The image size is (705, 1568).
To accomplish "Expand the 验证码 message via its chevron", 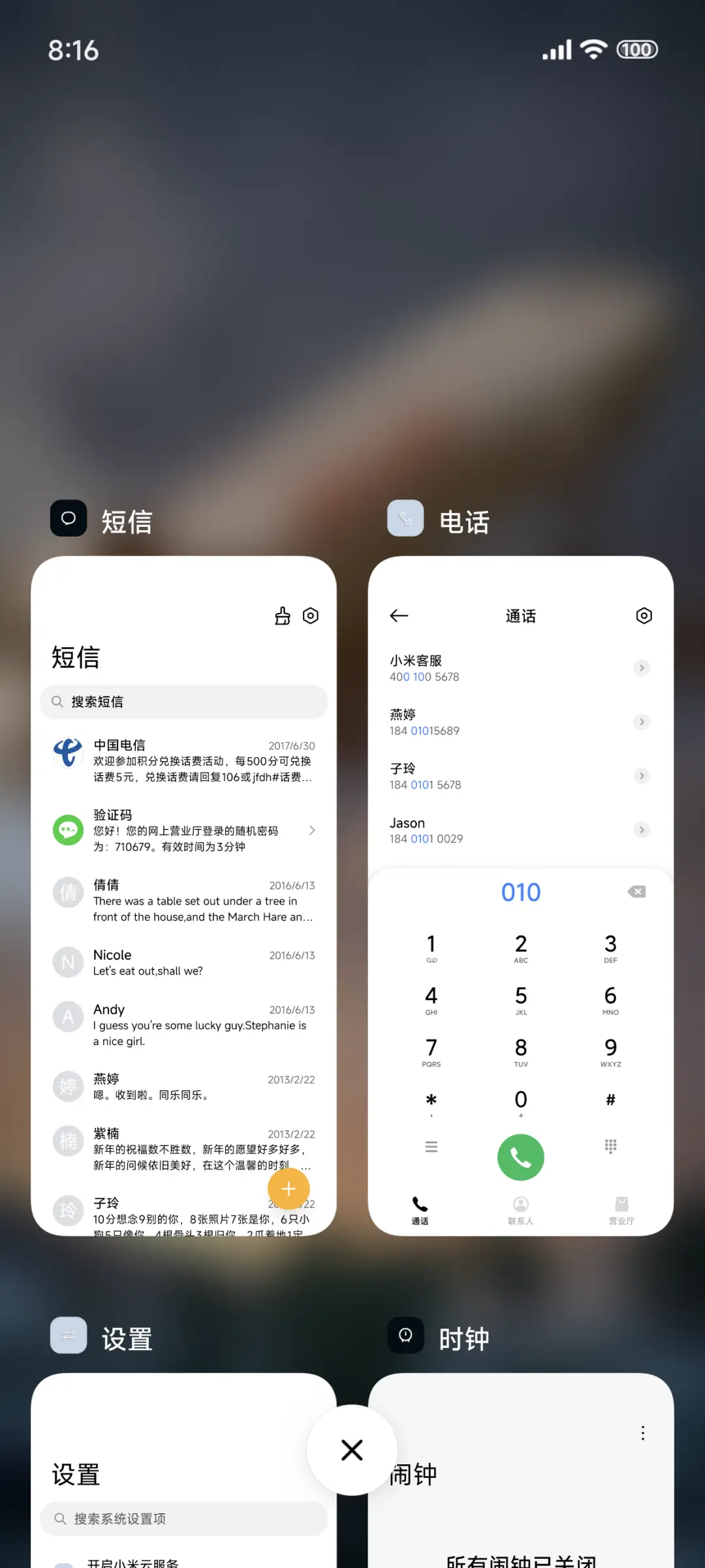I will [x=311, y=830].
